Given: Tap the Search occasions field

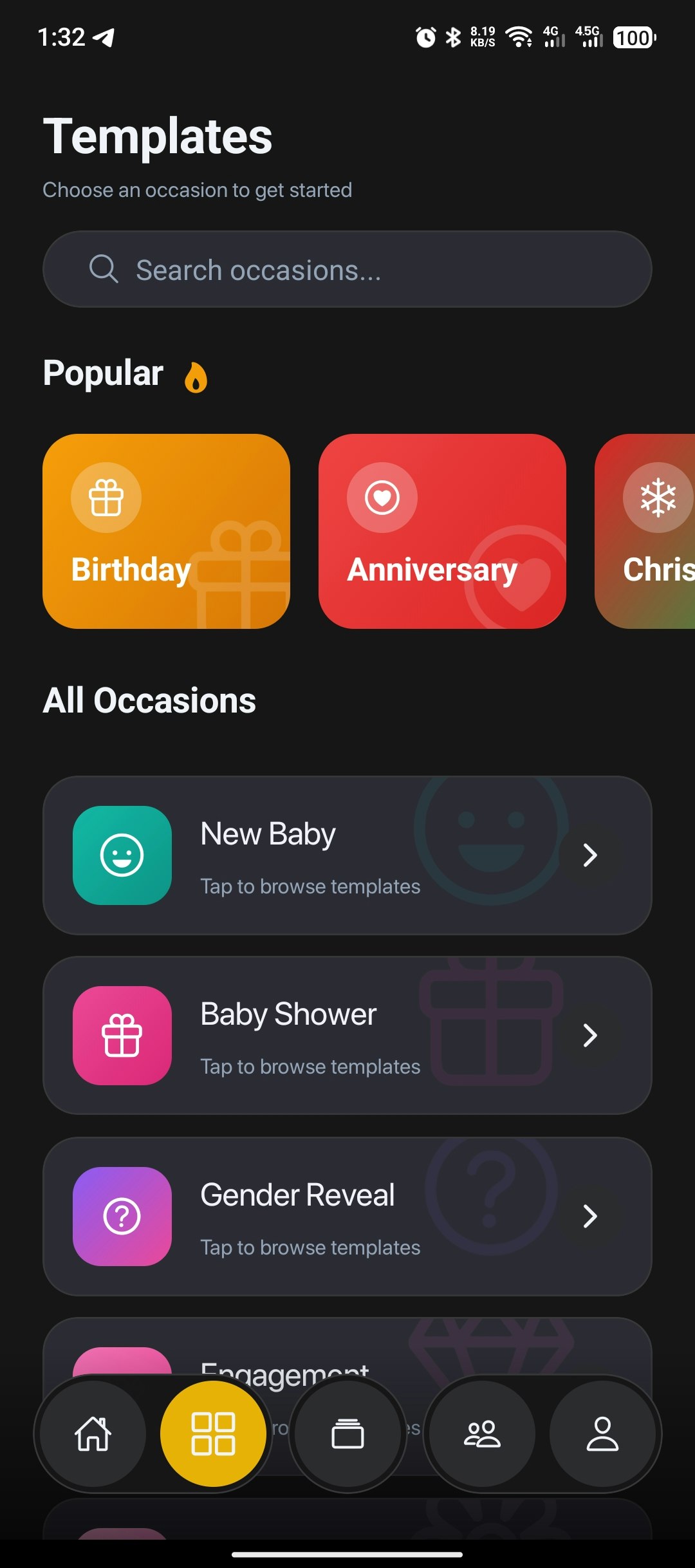Looking at the screenshot, I should (x=347, y=269).
